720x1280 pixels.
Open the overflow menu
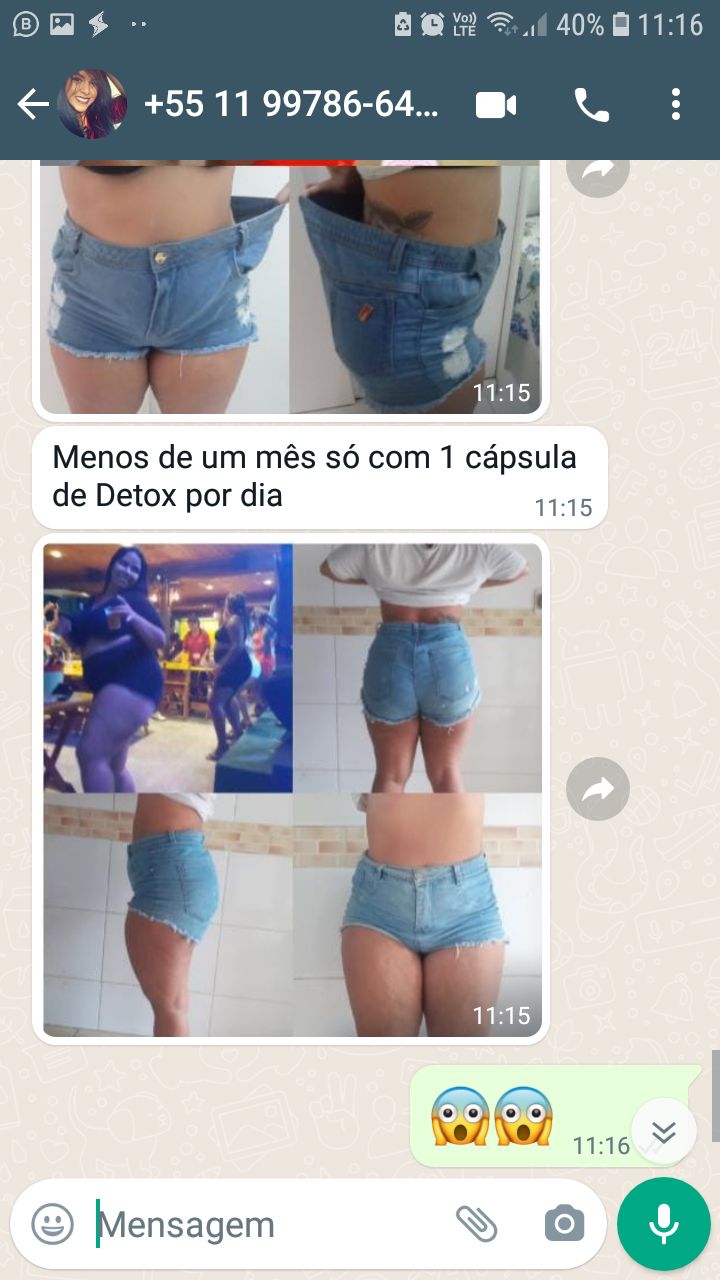tap(676, 105)
